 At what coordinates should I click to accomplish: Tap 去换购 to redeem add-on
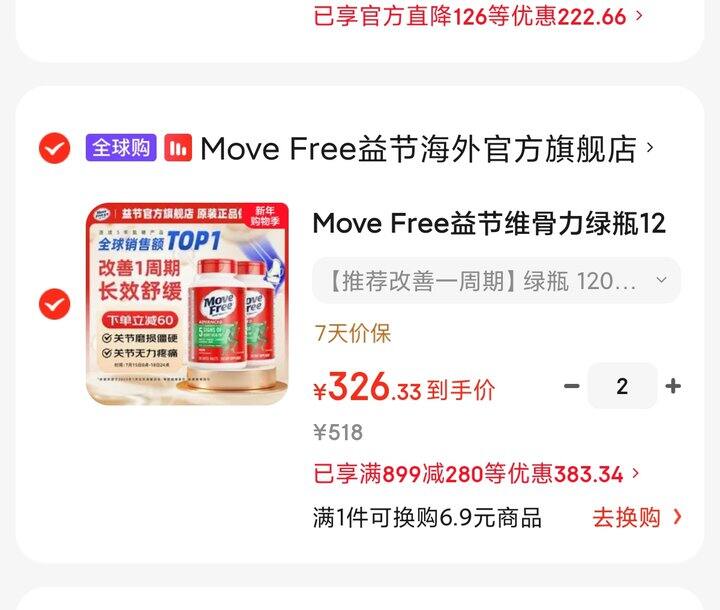click(637, 518)
